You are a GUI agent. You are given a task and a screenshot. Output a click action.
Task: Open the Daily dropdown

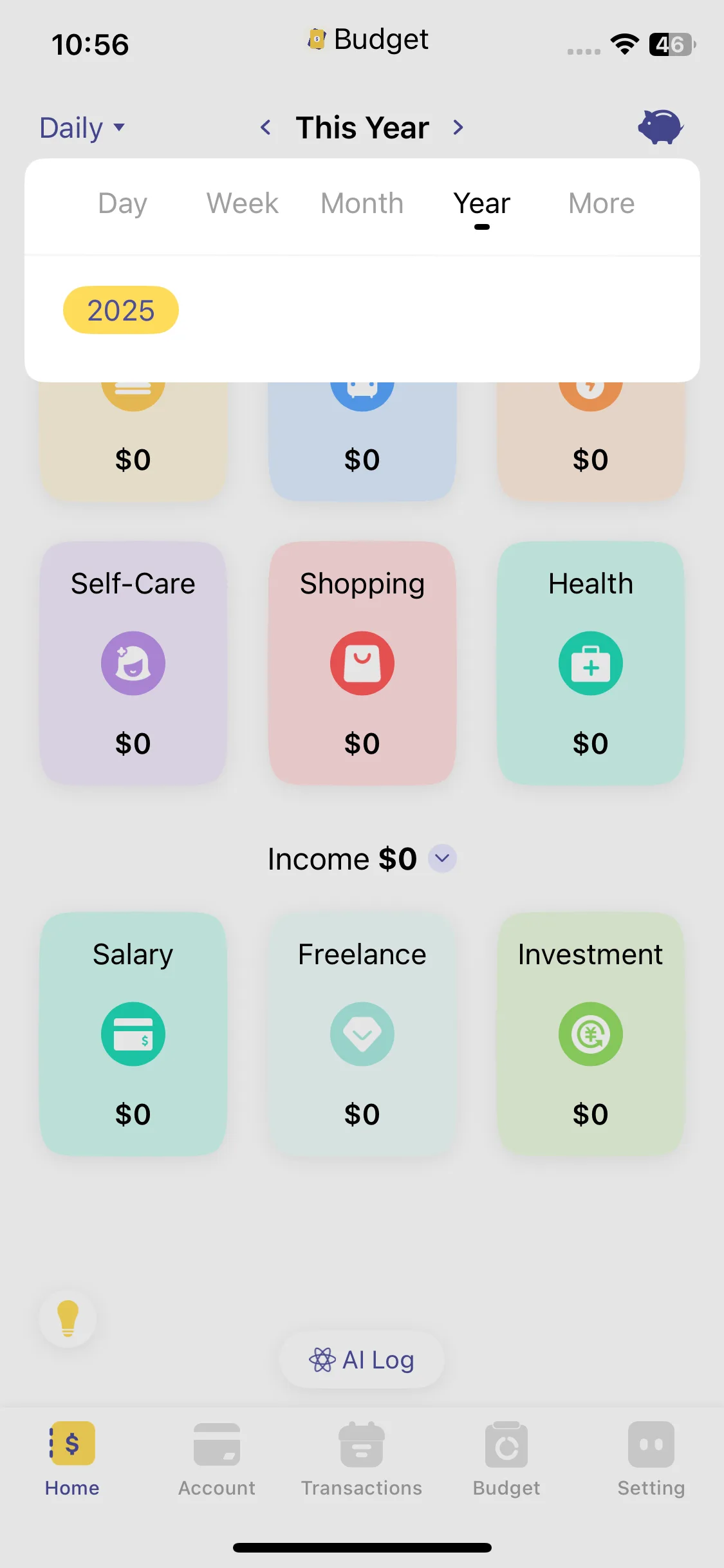tap(82, 127)
